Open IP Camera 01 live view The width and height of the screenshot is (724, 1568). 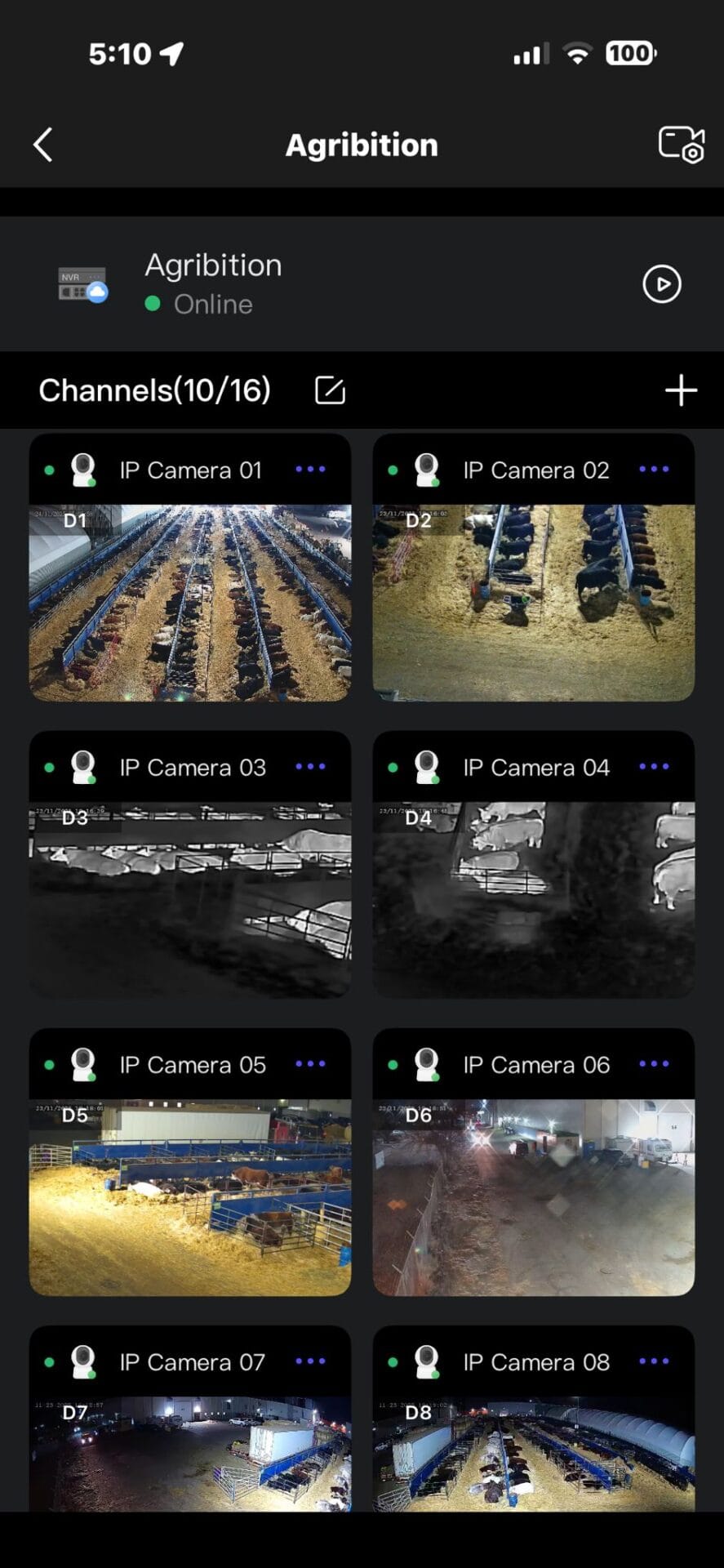point(190,603)
